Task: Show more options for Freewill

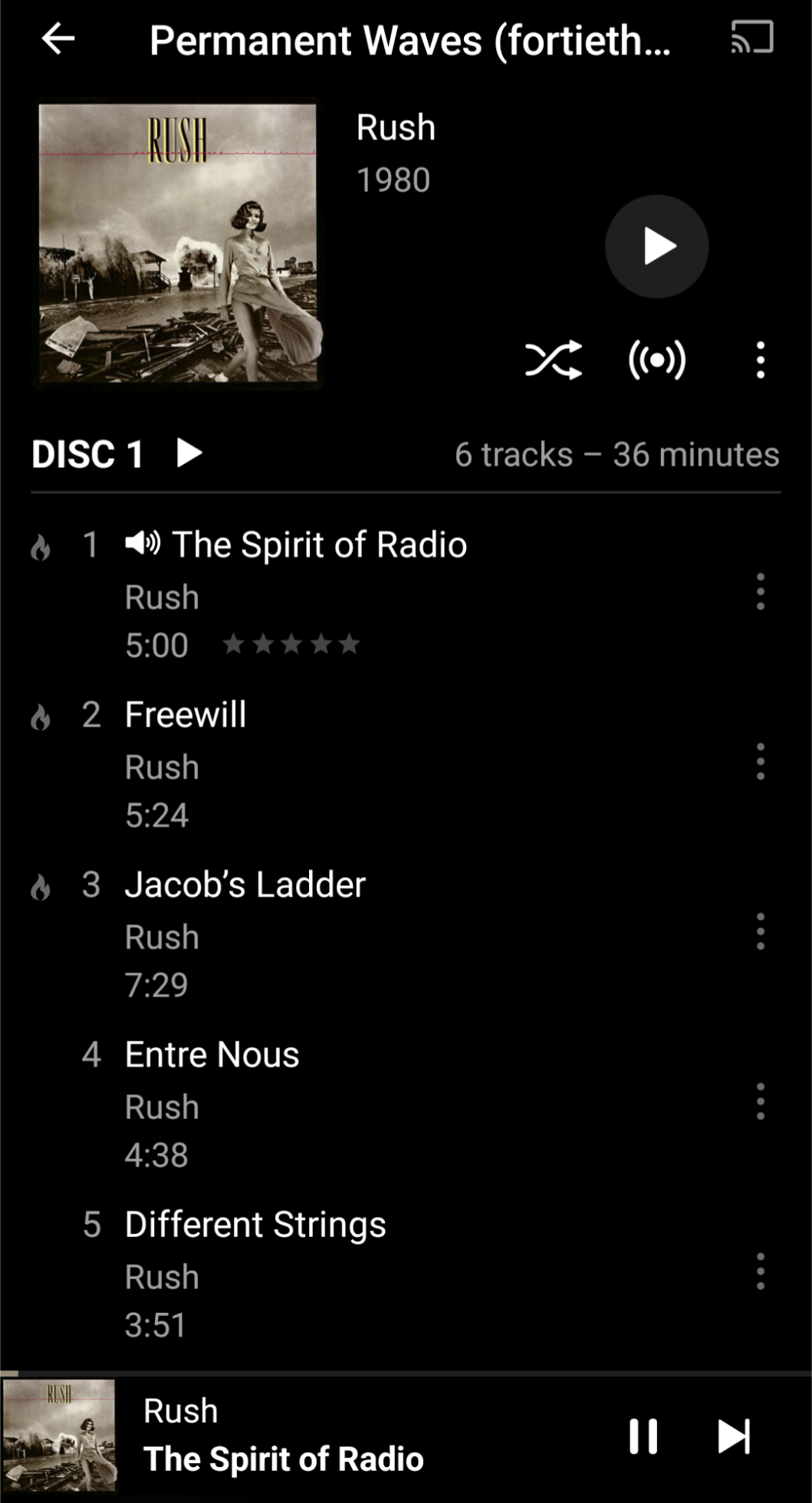Action: coord(760,762)
